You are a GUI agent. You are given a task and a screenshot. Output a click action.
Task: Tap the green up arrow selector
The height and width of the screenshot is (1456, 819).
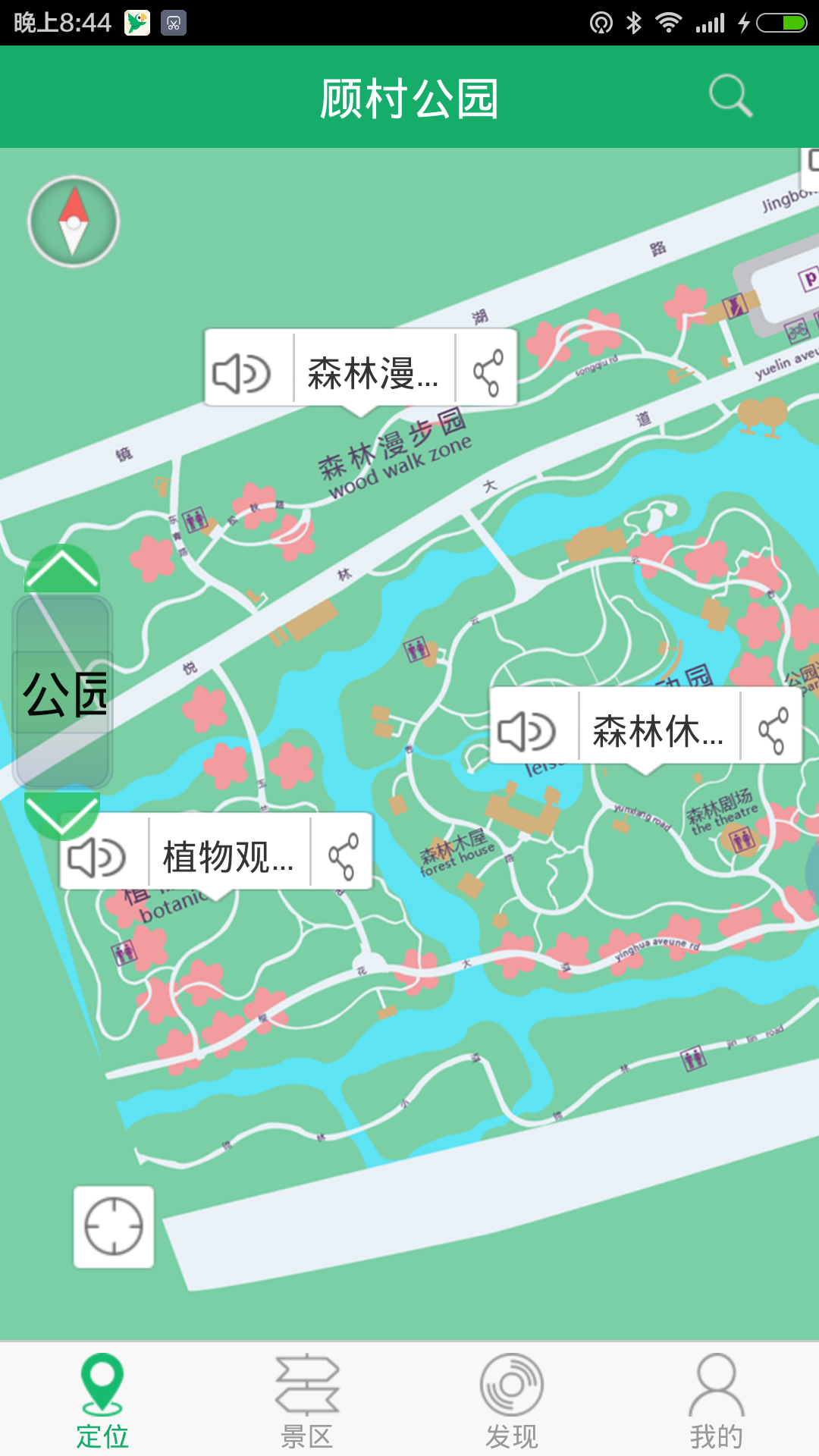click(x=62, y=570)
